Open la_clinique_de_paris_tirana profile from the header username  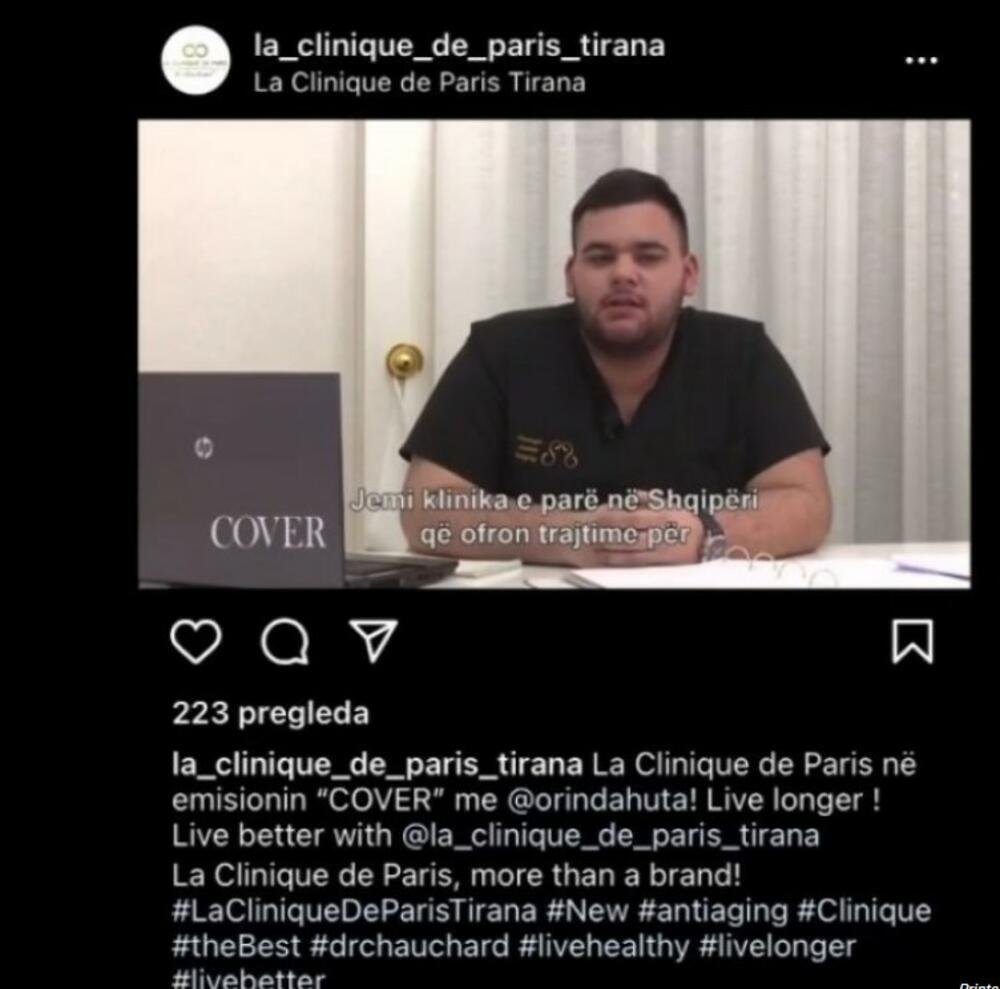459,46
